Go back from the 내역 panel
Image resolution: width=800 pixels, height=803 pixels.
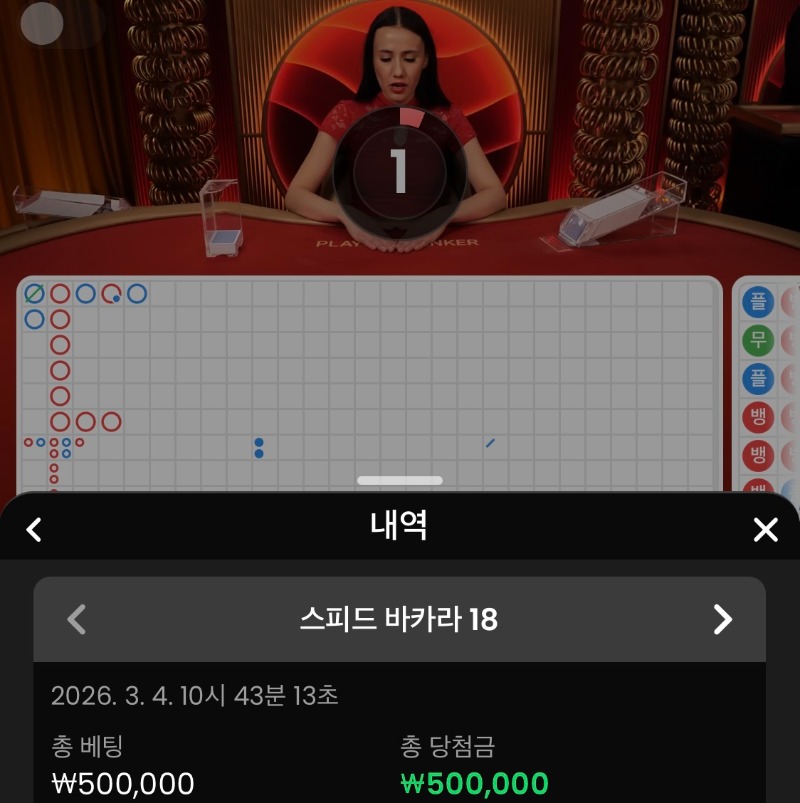(34, 529)
